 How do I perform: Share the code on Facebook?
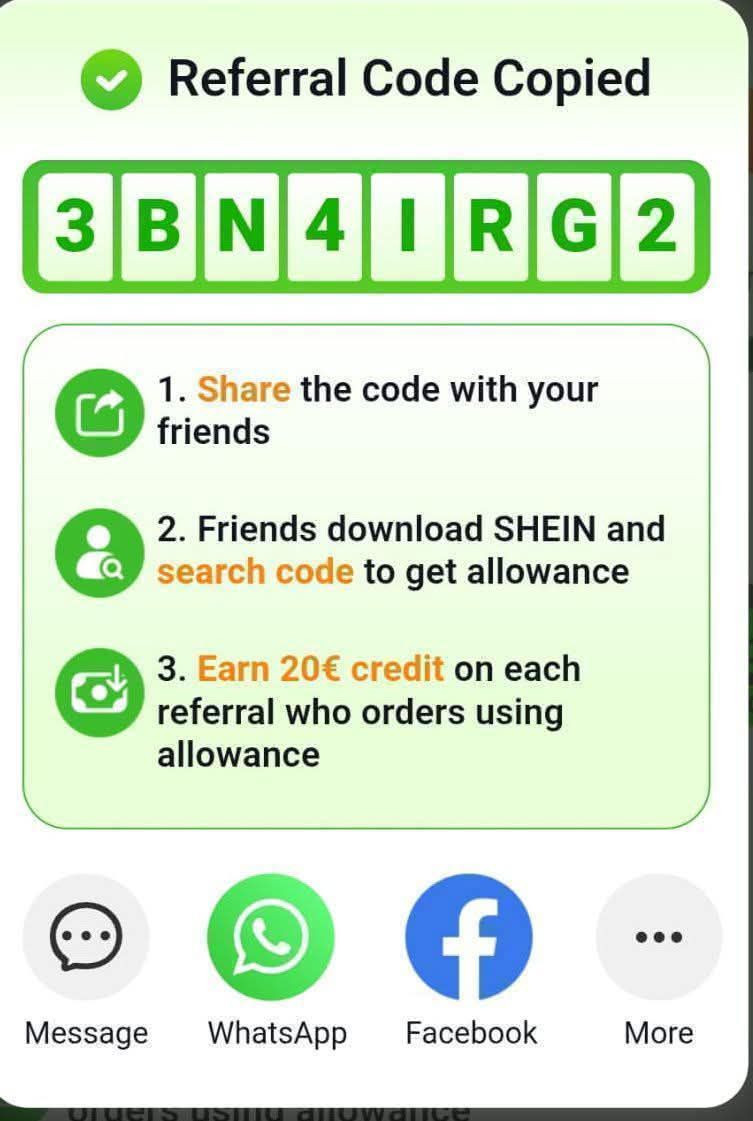(x=469, y=938)
